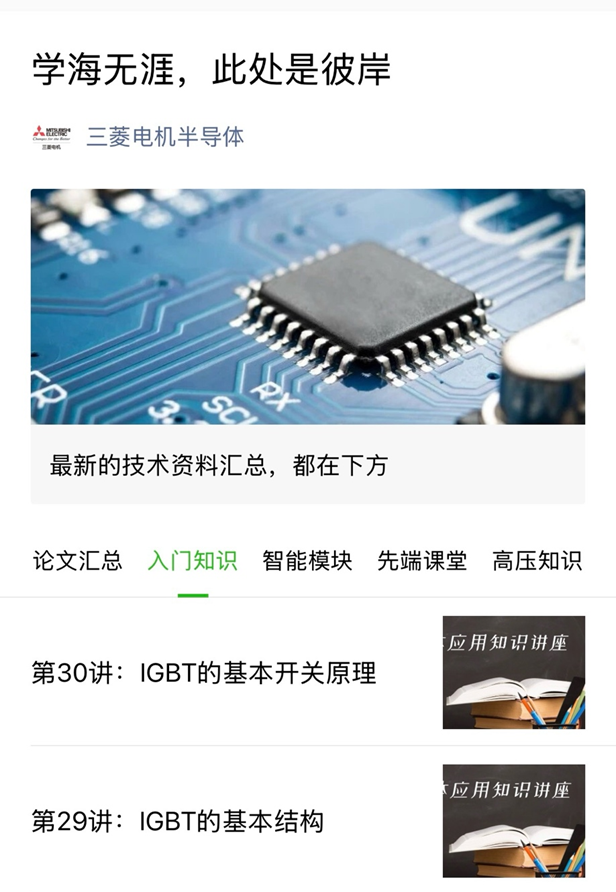The image size is (616, 892).
Task: Open the 三菱电机半导体 account page
Action: pos(165,136)
